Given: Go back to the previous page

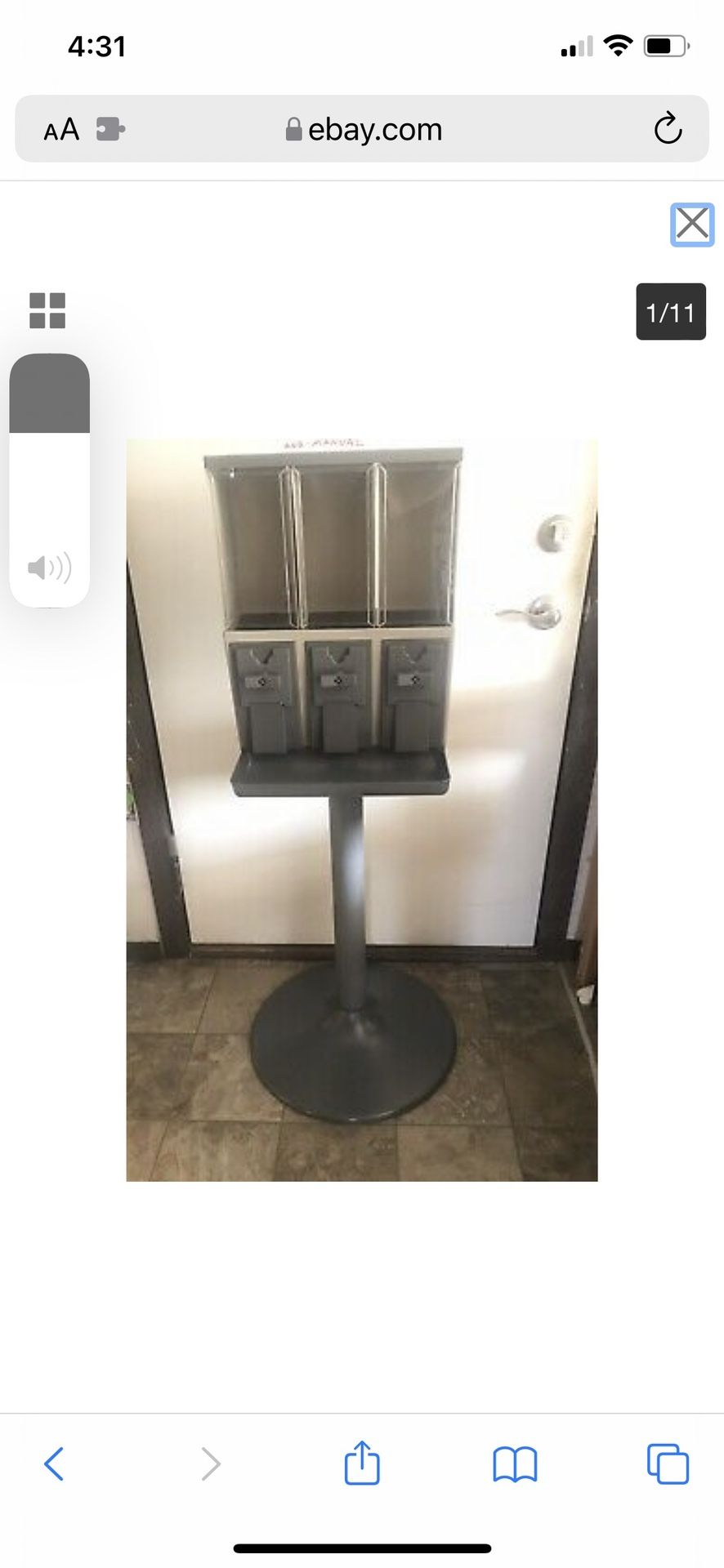Looking at the screenshot, I should tap(54, 1463).
